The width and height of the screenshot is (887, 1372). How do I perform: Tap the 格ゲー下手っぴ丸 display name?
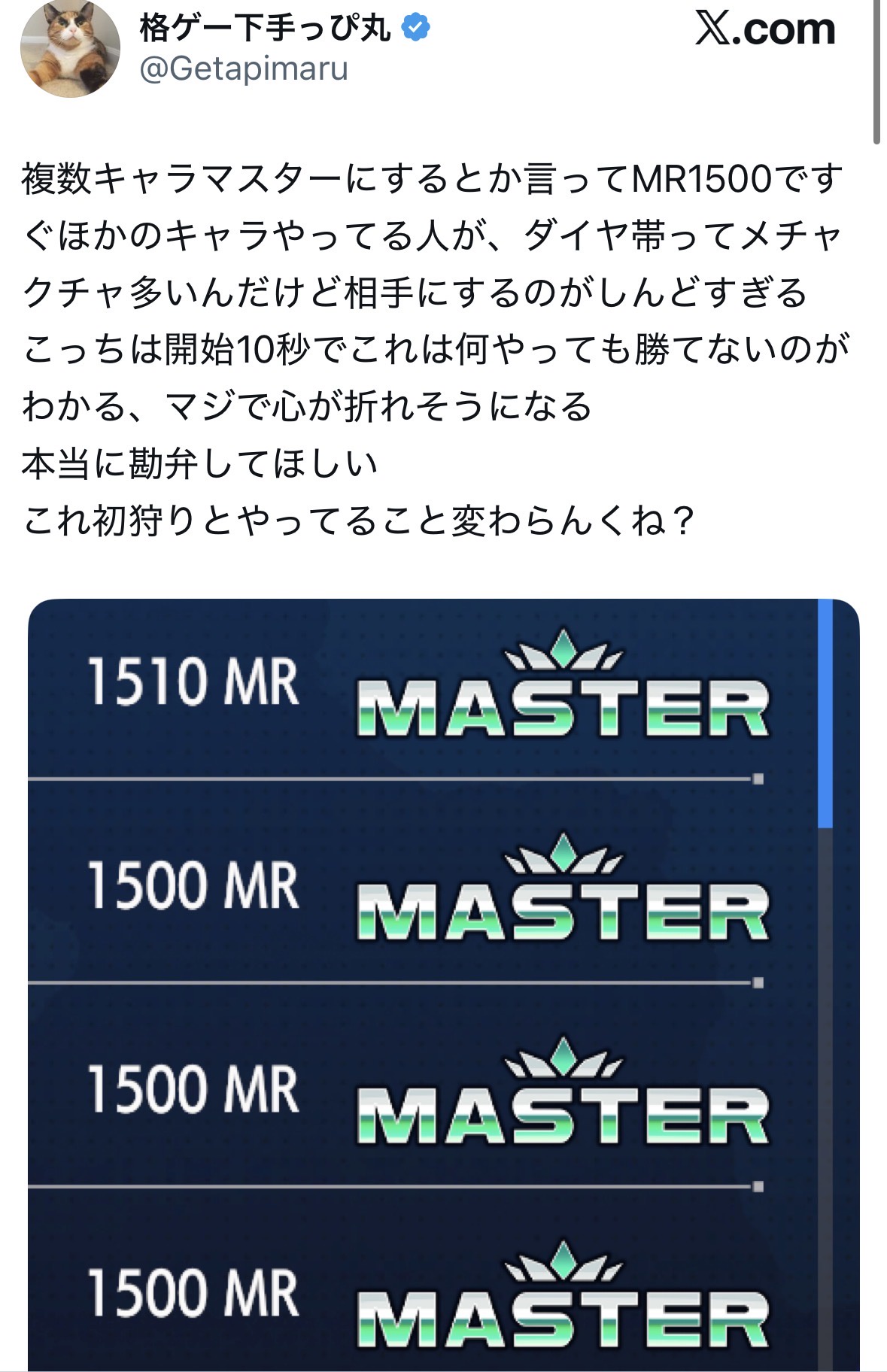click(265, 28)
